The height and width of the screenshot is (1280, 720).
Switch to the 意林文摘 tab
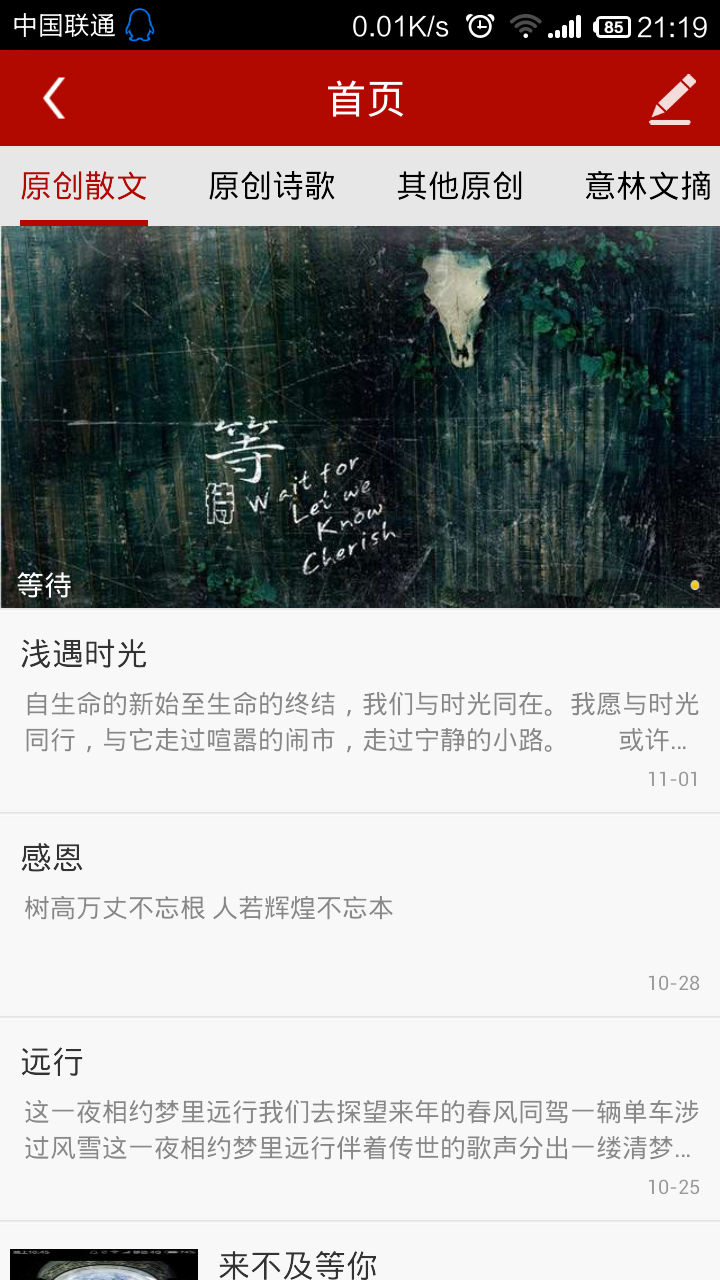tap(647, 186)
